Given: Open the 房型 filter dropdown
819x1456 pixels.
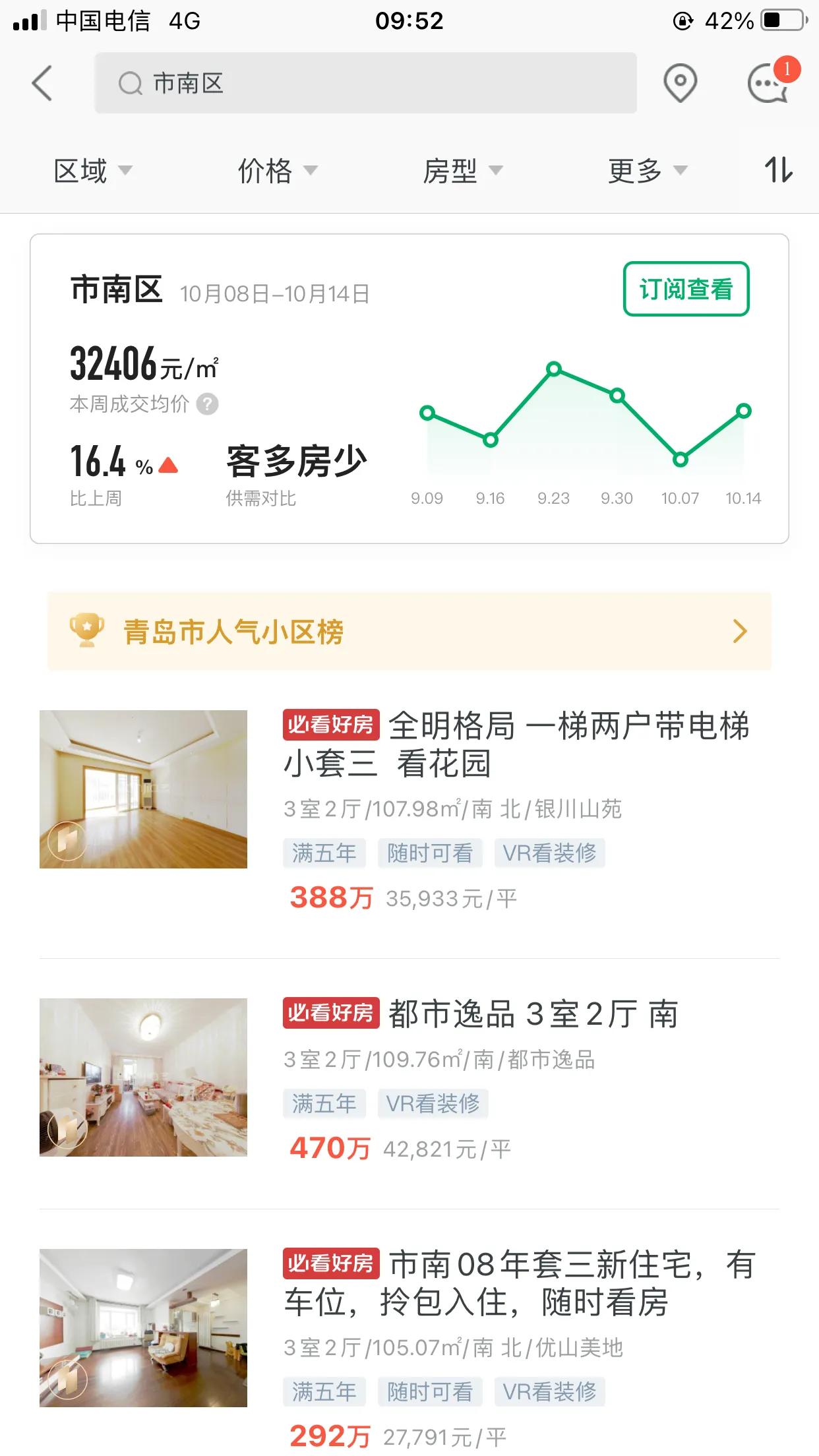Looking at the screenshot, I should click(x=464, y=170).
